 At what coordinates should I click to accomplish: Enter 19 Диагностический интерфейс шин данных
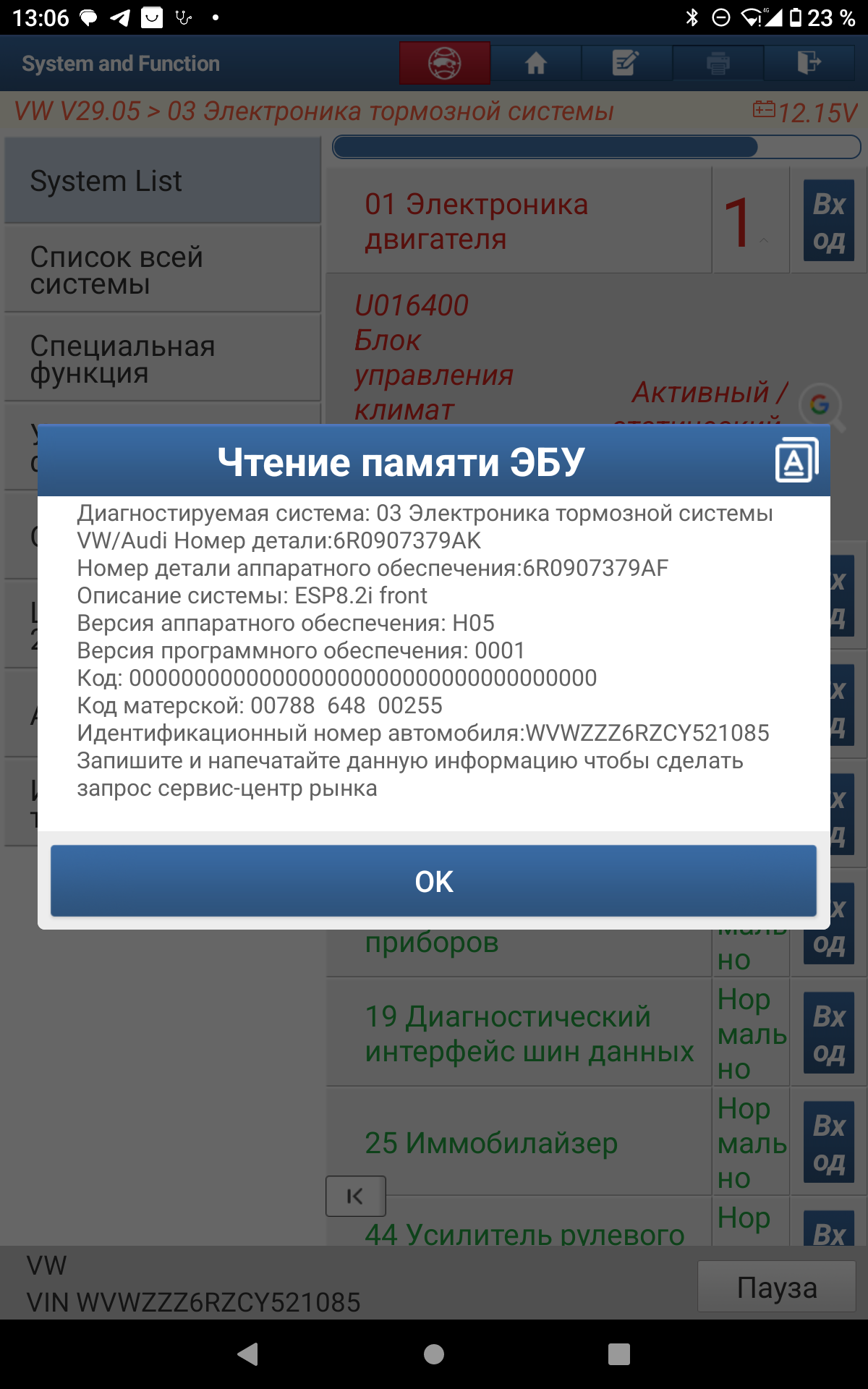(829, 1033)
